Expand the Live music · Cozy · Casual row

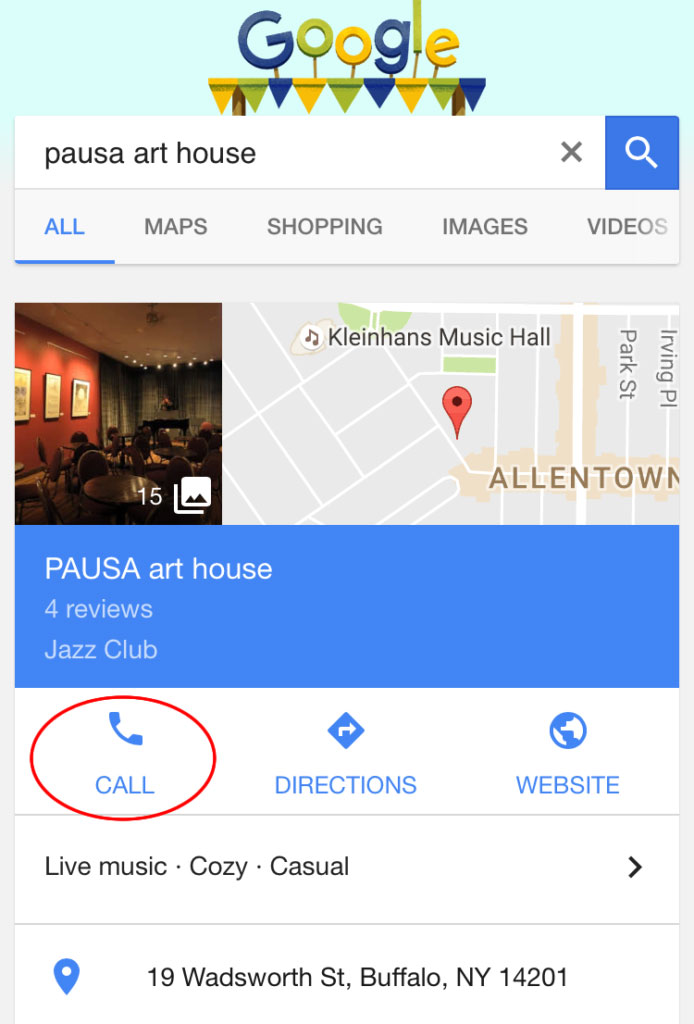pos(346,867)
